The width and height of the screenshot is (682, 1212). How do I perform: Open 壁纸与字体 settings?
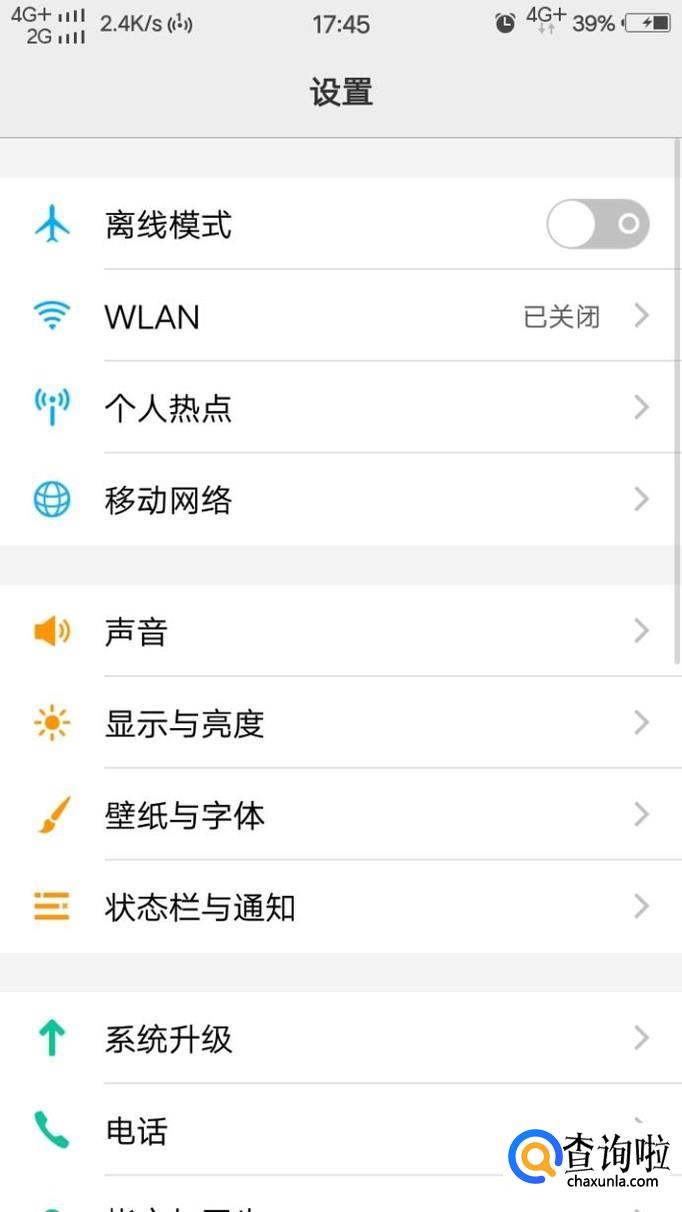pos(340,815)
